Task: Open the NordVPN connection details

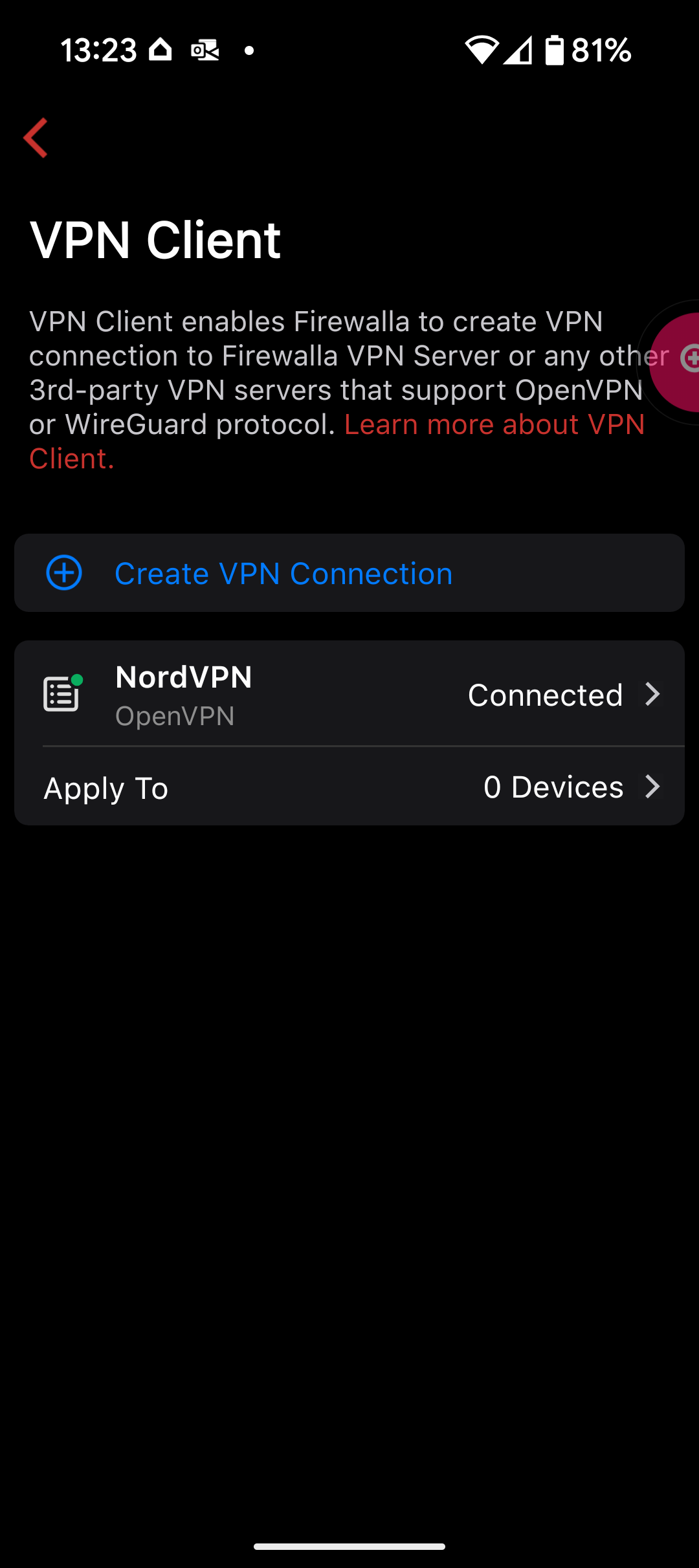Action: (x=349, y=695)
